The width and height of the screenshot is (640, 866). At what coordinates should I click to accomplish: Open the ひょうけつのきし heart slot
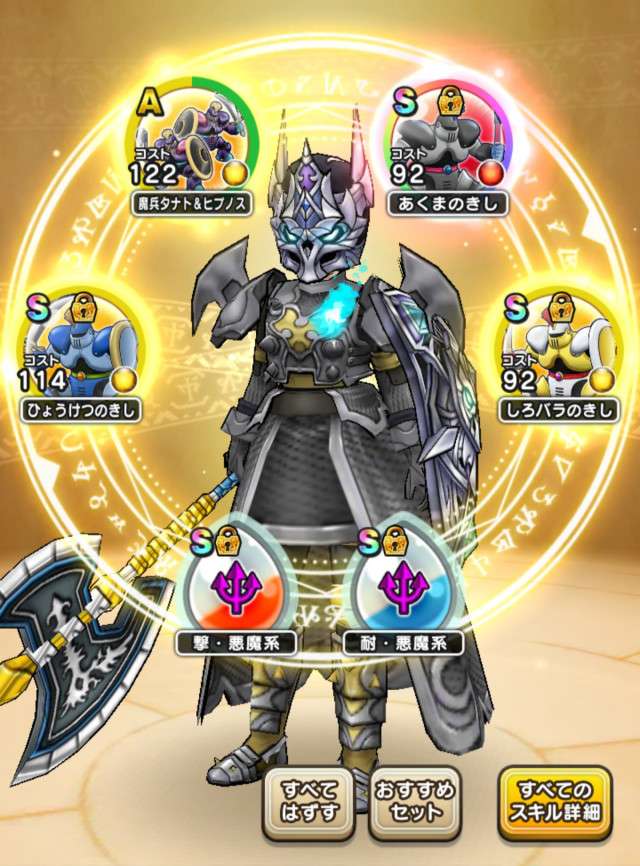point(80,352)
